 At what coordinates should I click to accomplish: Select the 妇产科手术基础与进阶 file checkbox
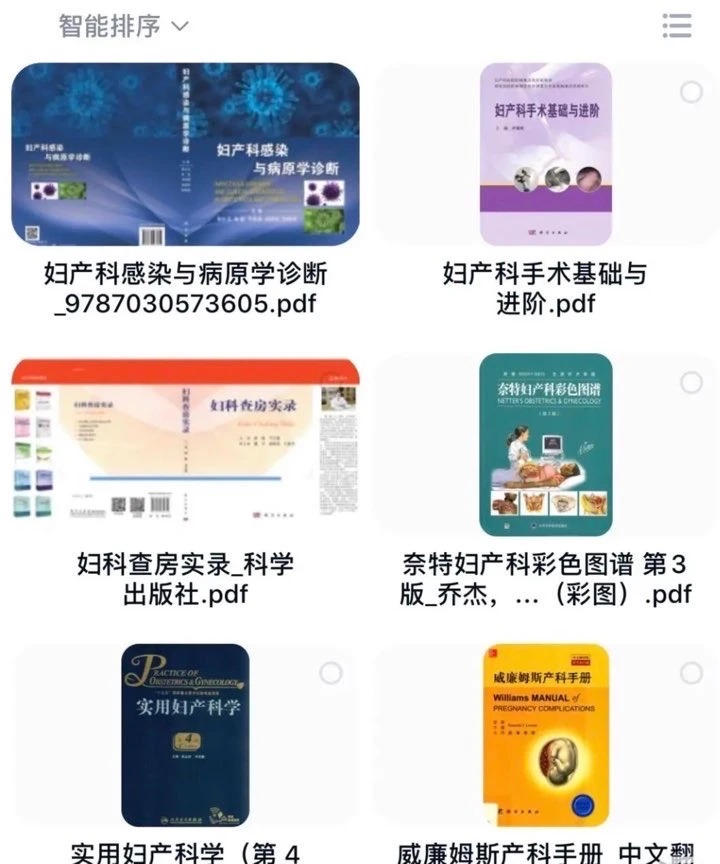pyautogui.click(x=691, y=93)
